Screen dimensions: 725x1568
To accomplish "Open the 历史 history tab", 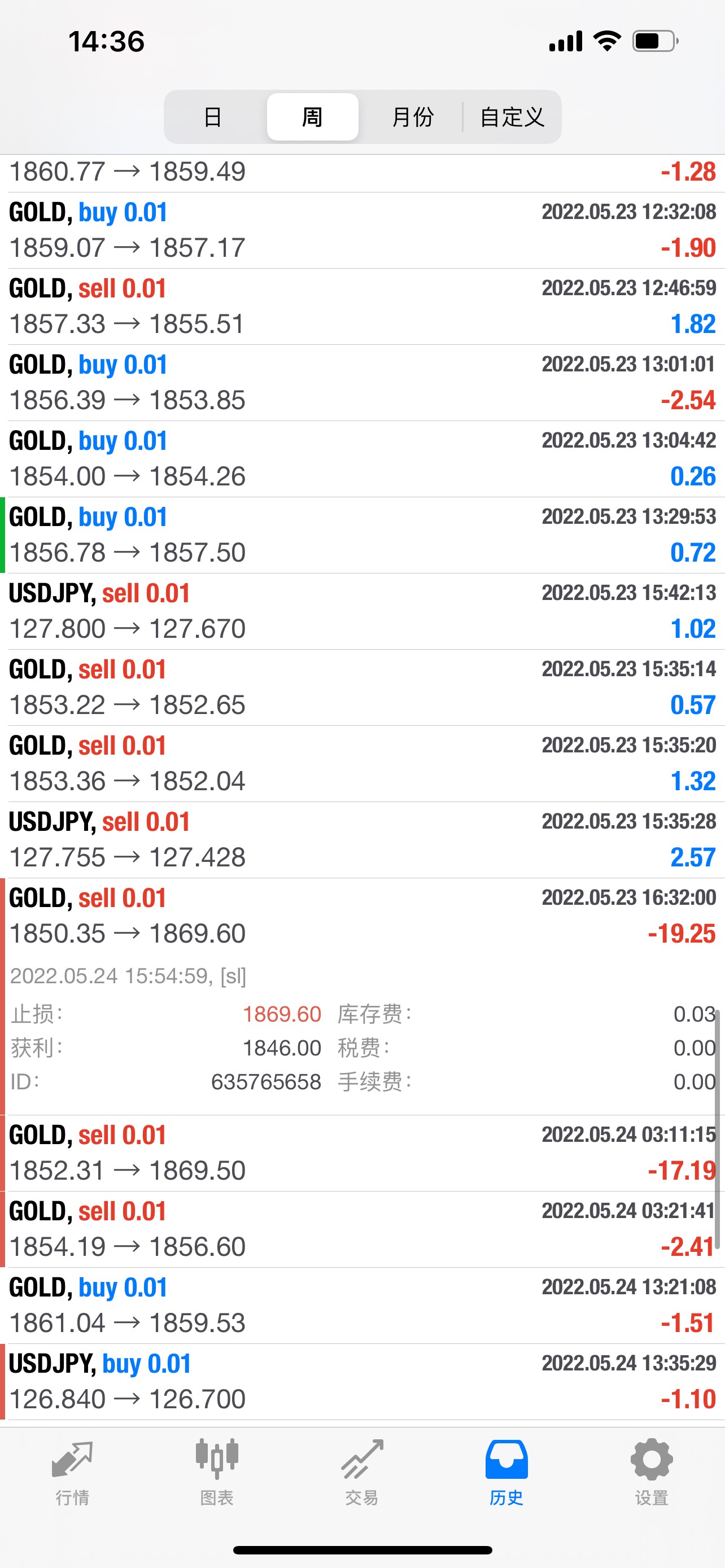I will (506, 1472).
